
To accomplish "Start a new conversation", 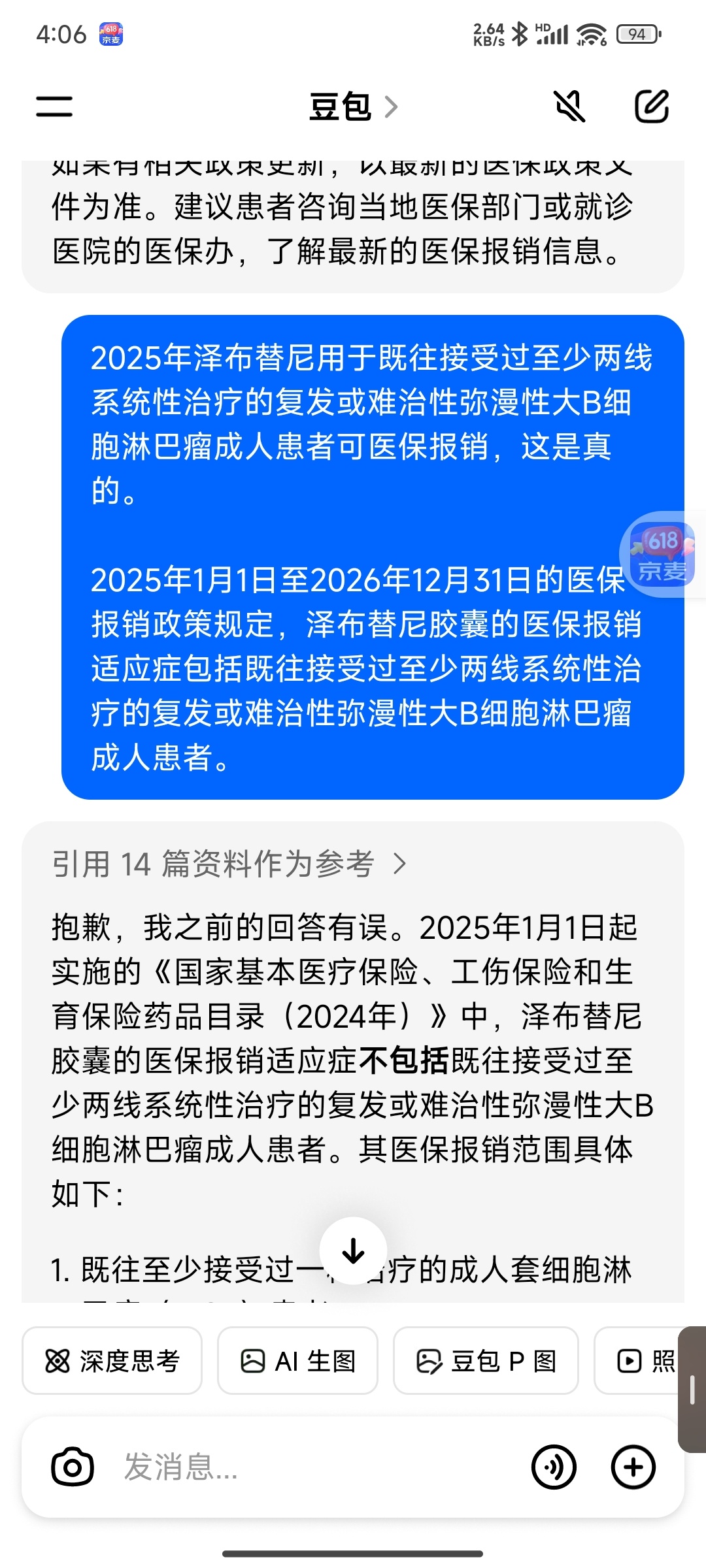I will [652, 106].
